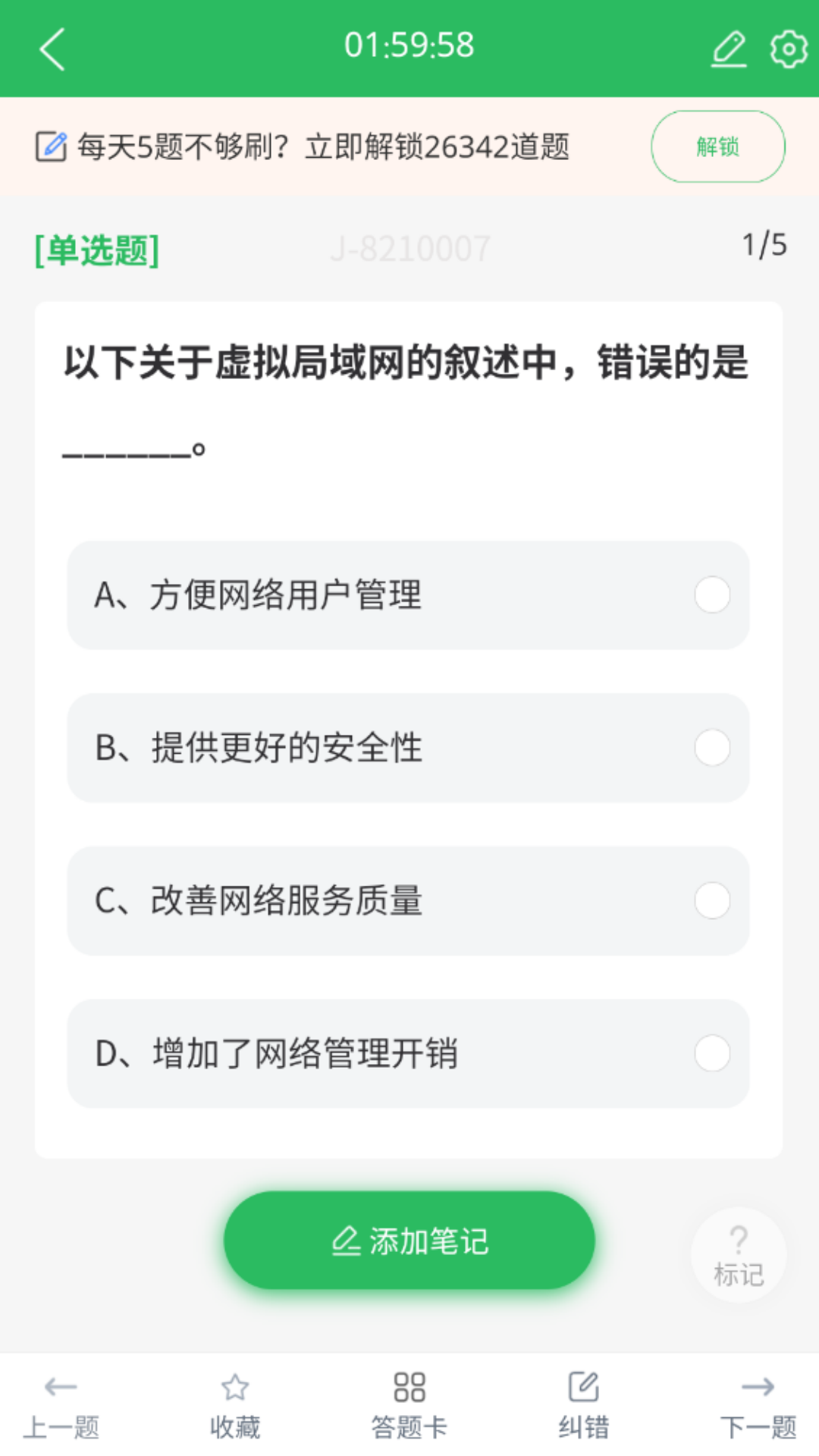The width and height of the screenshot is (819, 1456).
Task: Choose option D 增加了网络管理开销
Action: click(407, 1053)
